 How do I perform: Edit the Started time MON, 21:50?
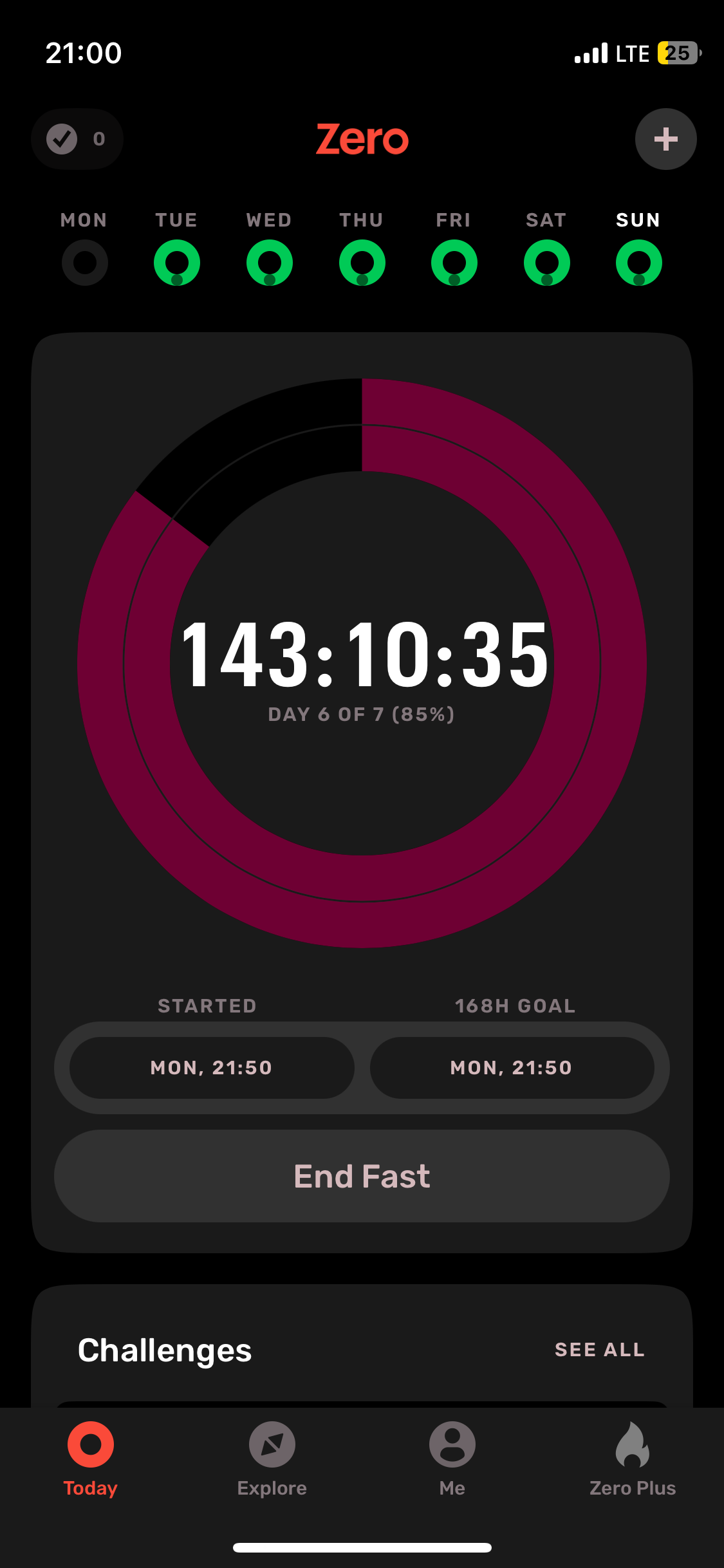(x=212, y=1068)
